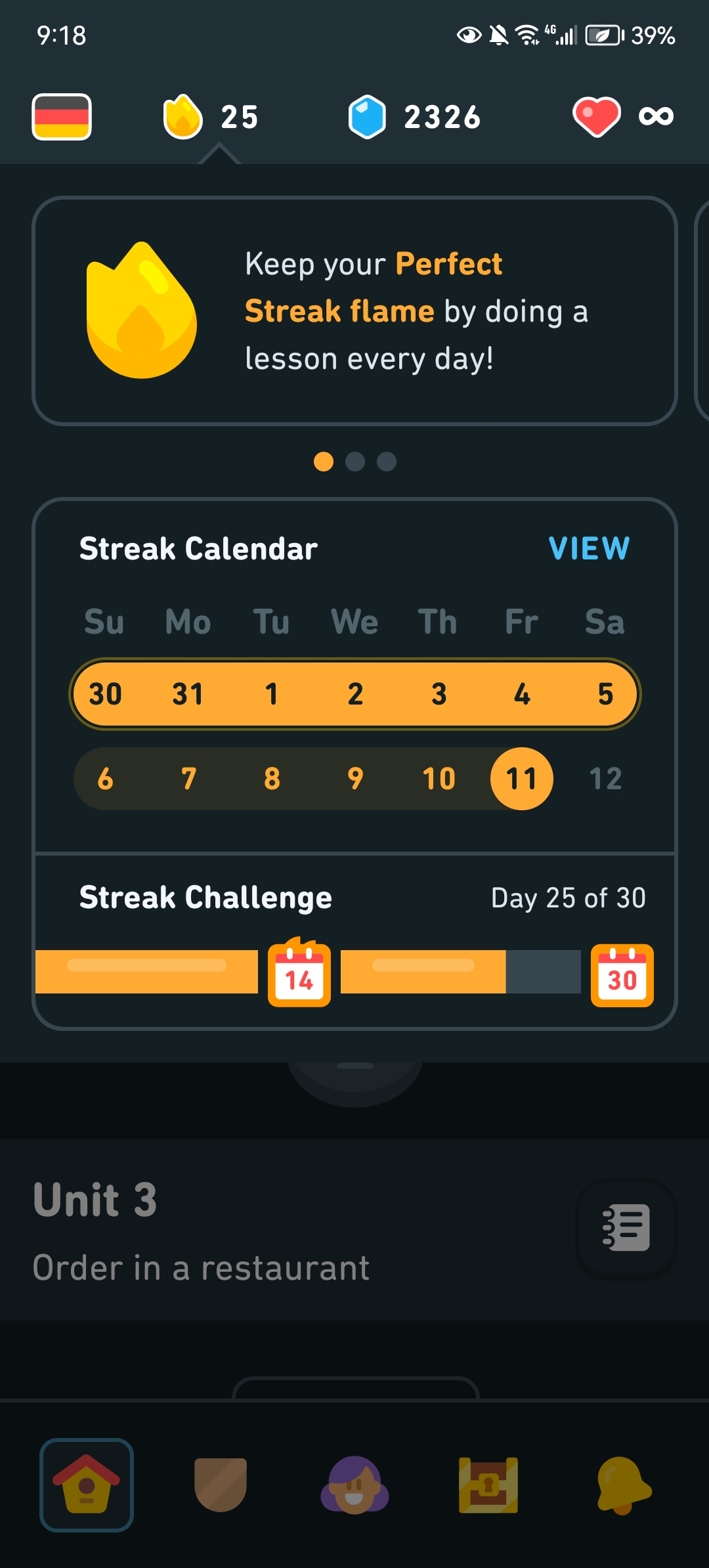Open the treasure chest Quests tab
Screen dimensions: 709x1568
(488, 1485)
